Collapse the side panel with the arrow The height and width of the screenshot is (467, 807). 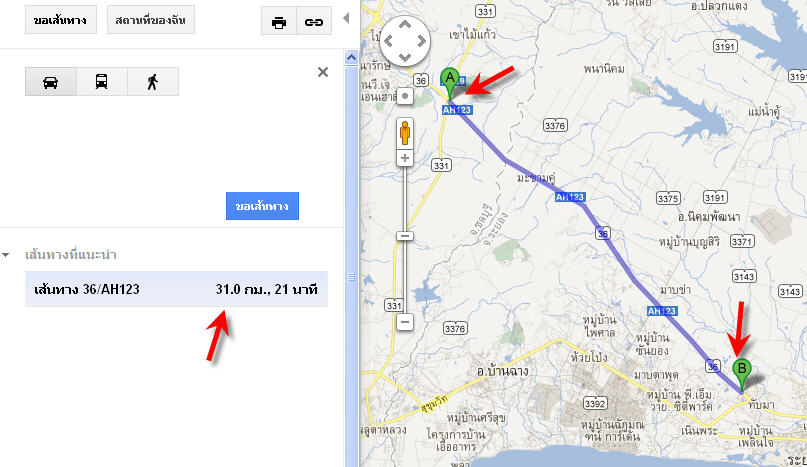pos(346,18)
